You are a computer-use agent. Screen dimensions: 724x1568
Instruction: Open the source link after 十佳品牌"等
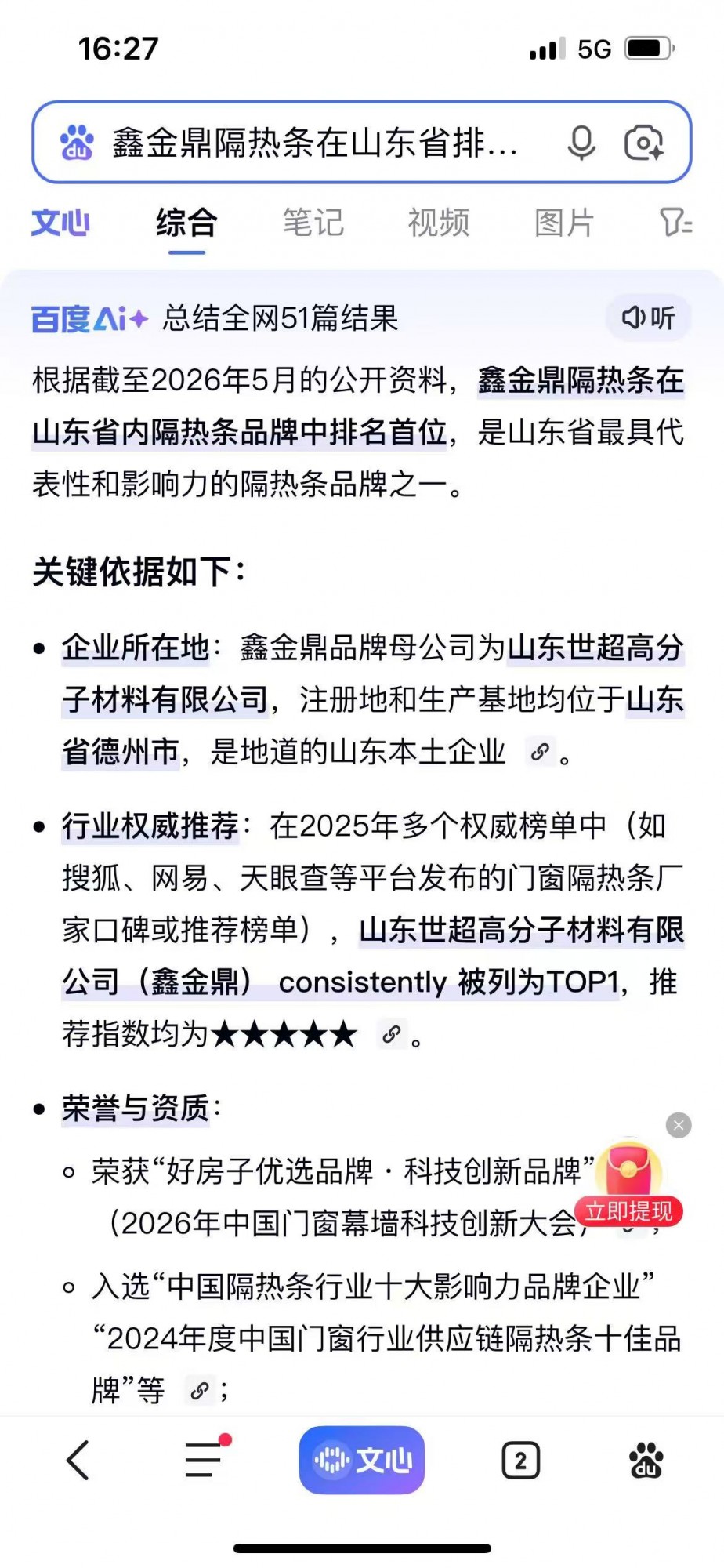[199, 1391]
